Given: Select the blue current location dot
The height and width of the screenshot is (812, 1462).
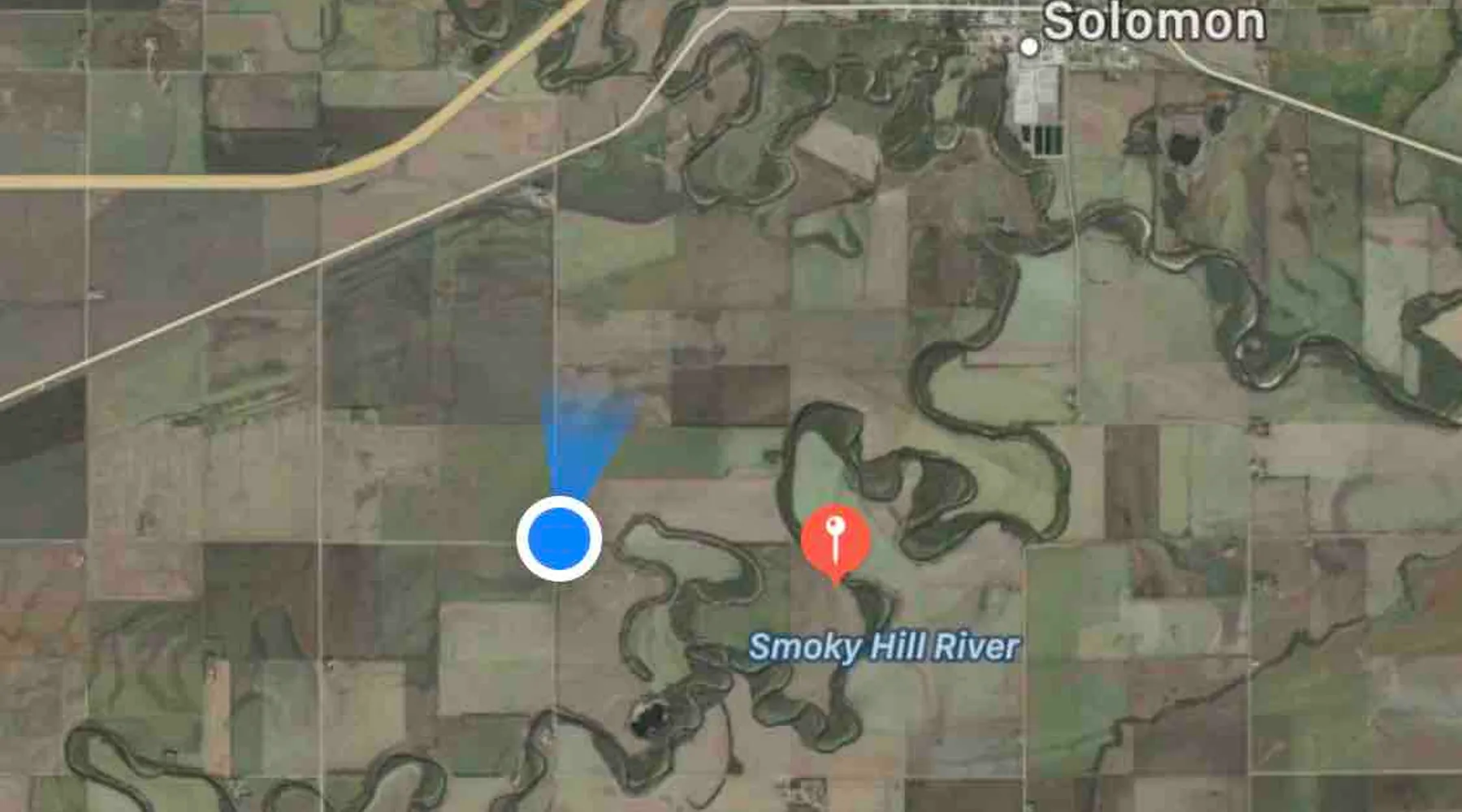Looking at the screenshot, I should click(x=559, y=539).
